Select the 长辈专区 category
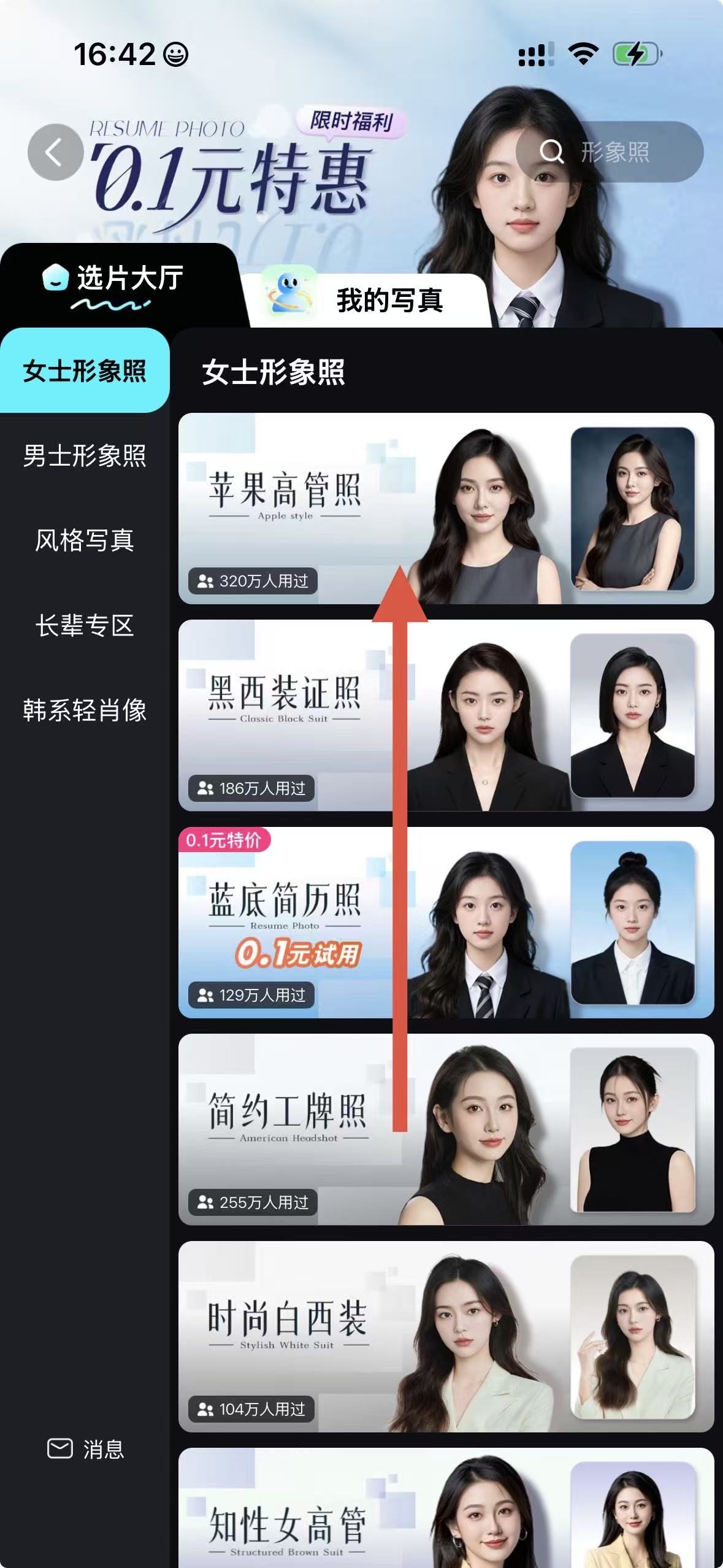This screenshot has height=1568, width=723. [85, 625]
